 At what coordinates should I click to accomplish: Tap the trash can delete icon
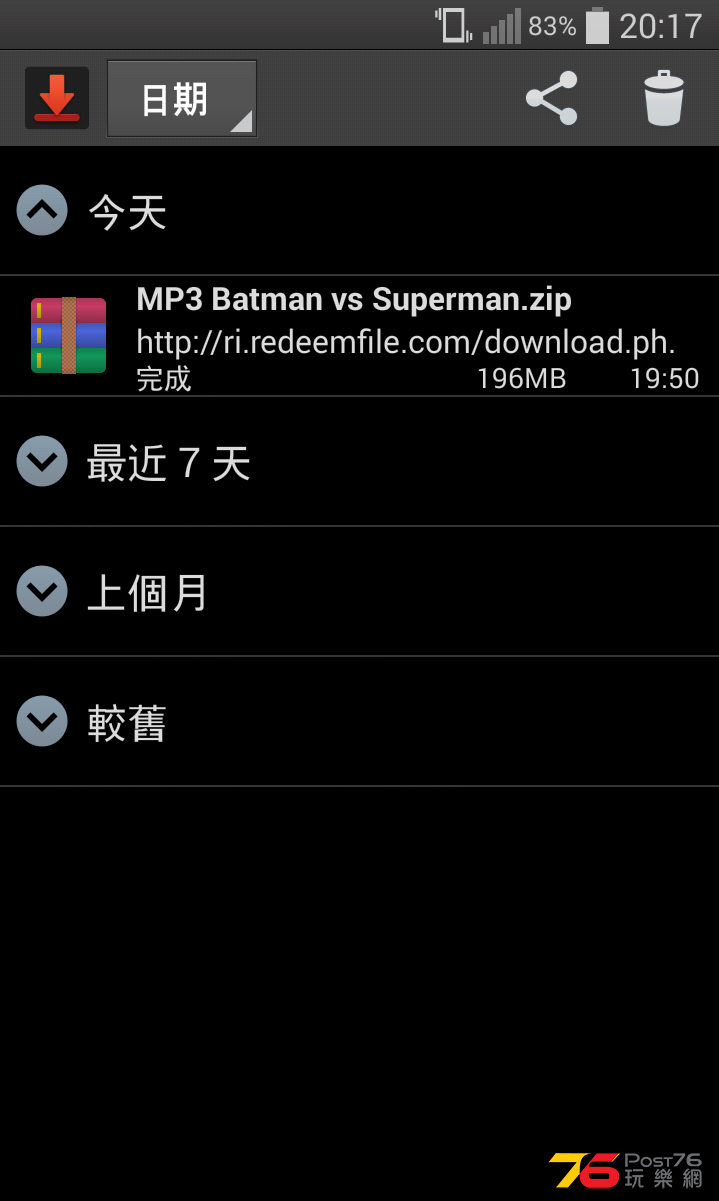[663, 99]
